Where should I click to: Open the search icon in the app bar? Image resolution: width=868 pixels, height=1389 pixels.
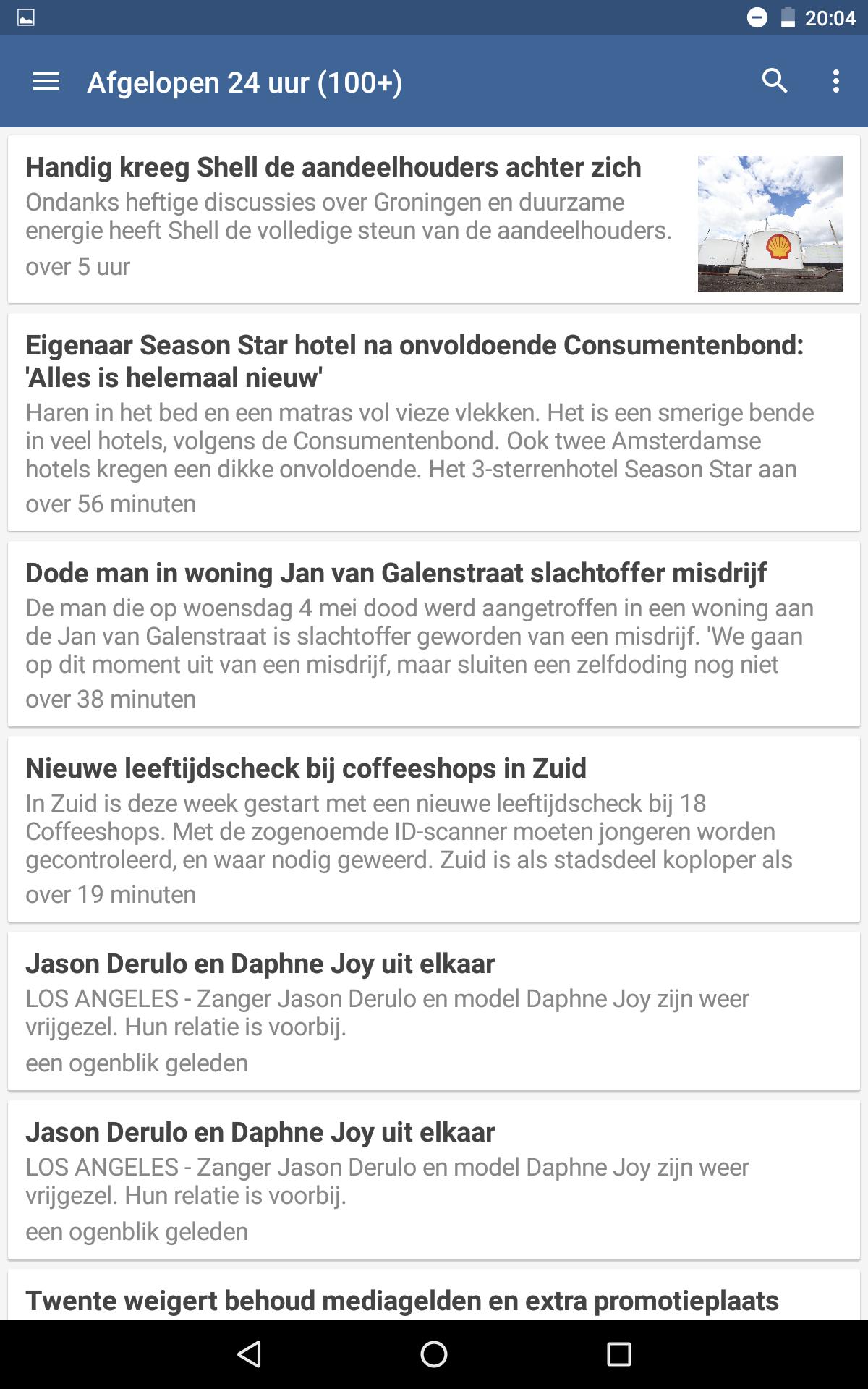pos(775,81)
